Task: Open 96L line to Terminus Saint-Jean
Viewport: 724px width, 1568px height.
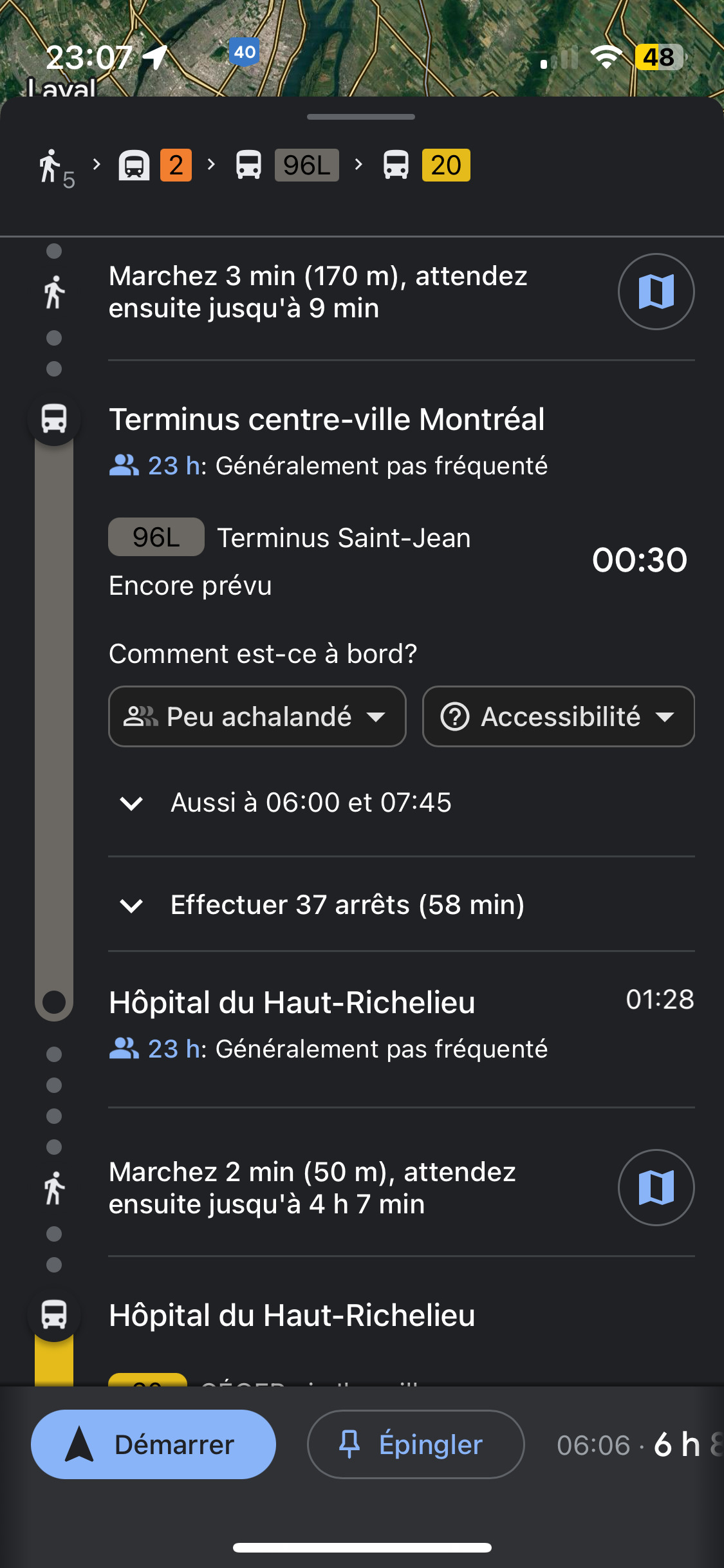Action: (x=290, y=537)
